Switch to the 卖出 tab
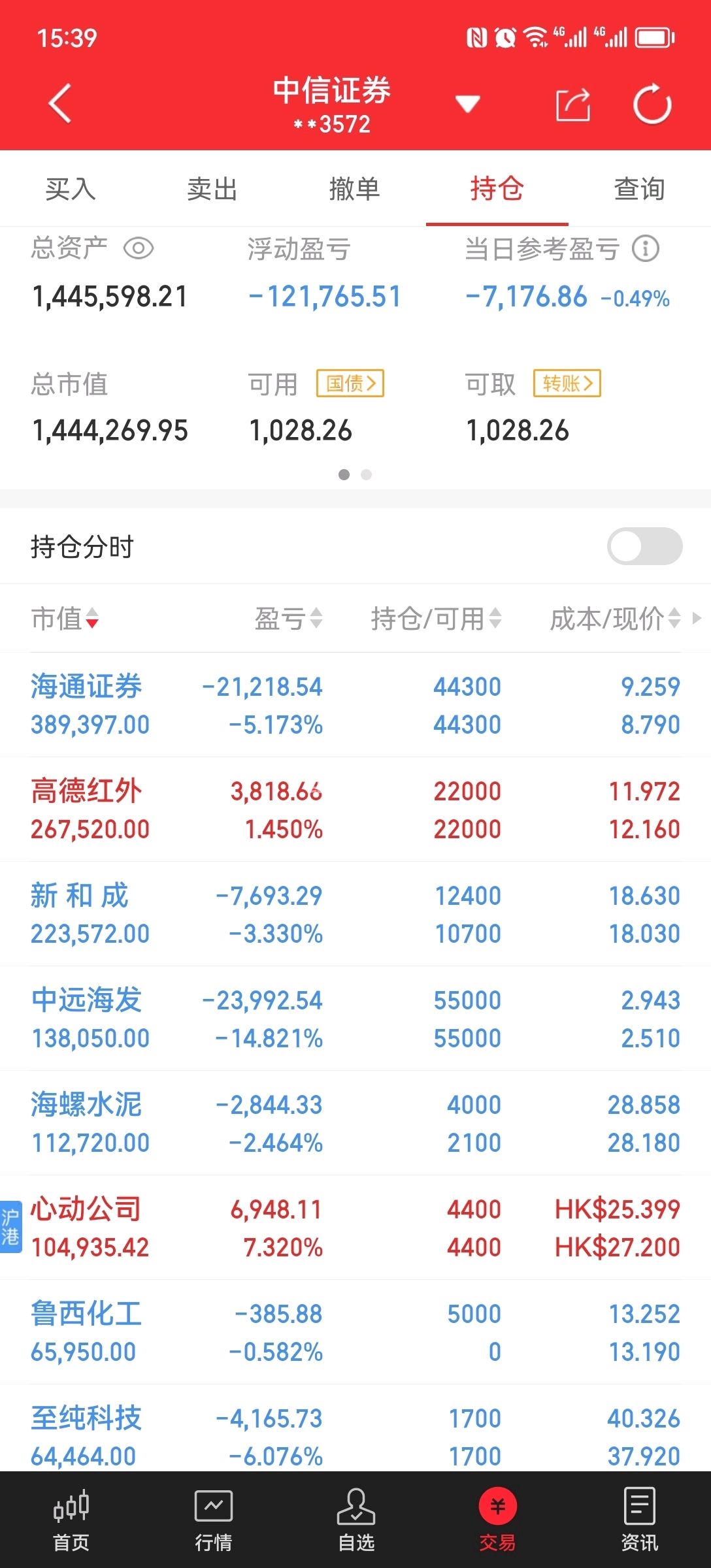This screenshot has height=1568, width=711. [x=212, y=189]
